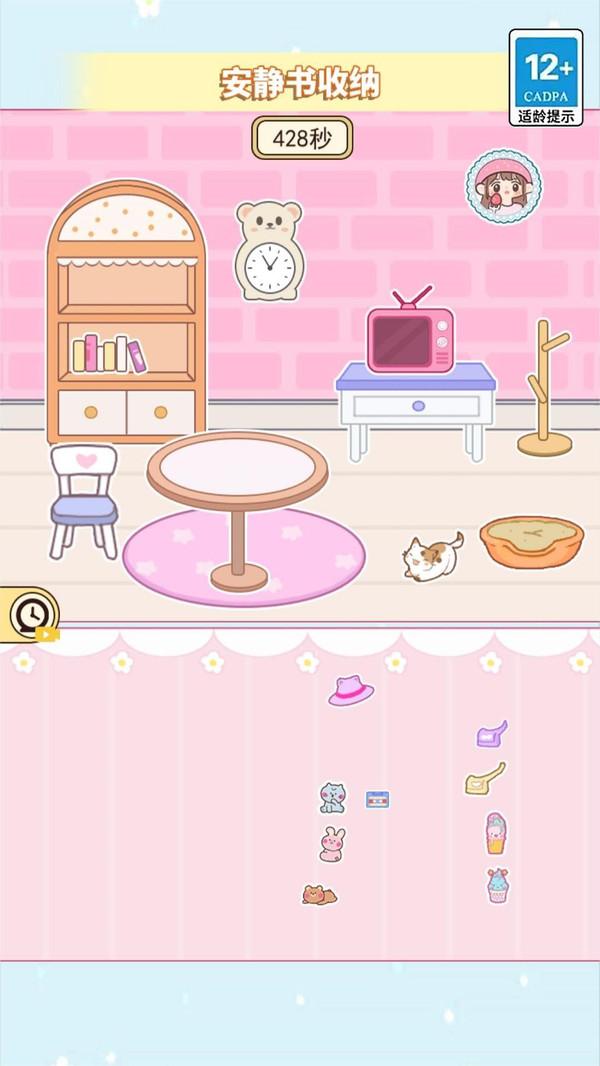This screenshot has height=1066, width=600.
Task: Select the blue cassette tape item
Action: [377, 799]
